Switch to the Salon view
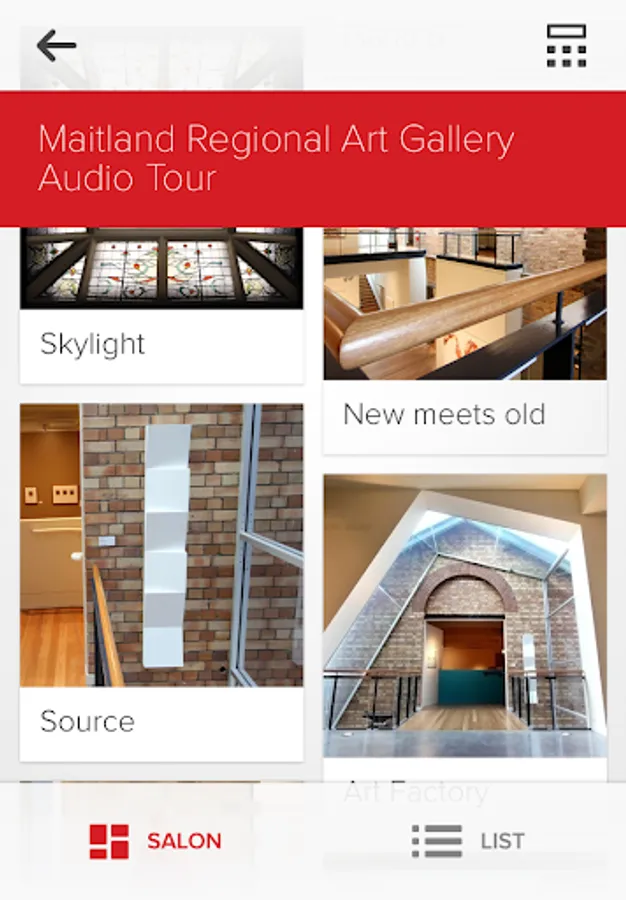The image size is (626, 900). click(156, 841)
